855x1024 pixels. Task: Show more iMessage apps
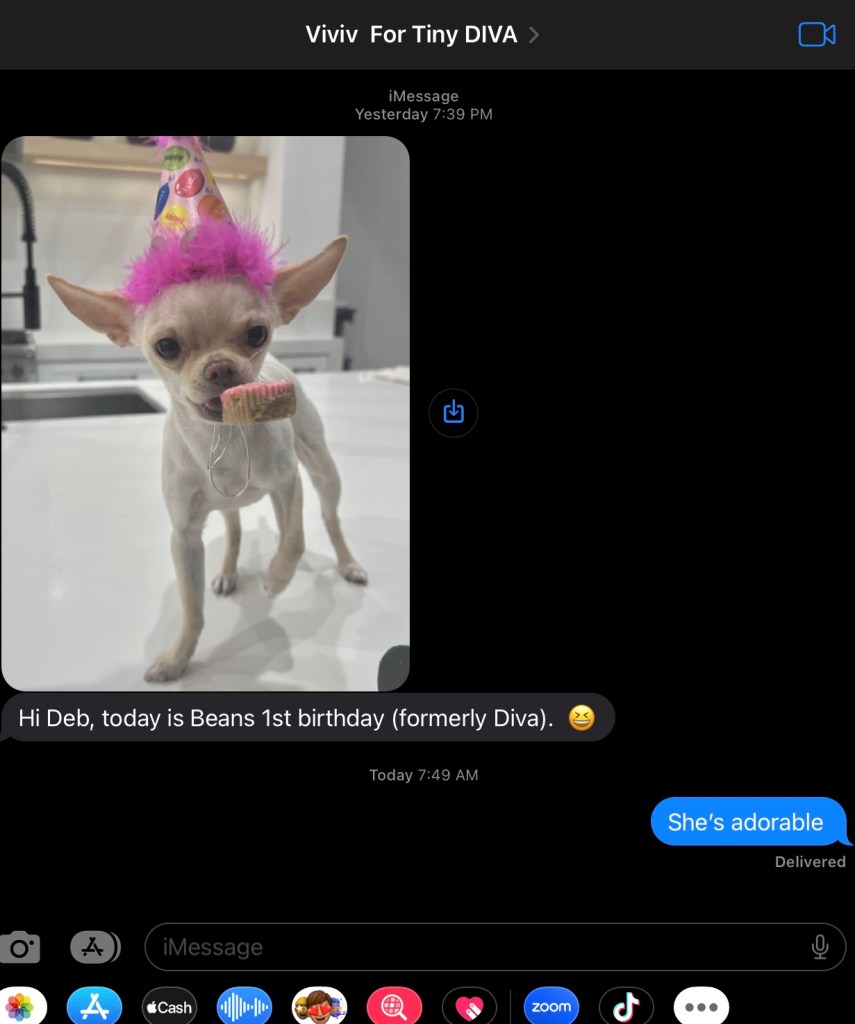coord(701,1006)
